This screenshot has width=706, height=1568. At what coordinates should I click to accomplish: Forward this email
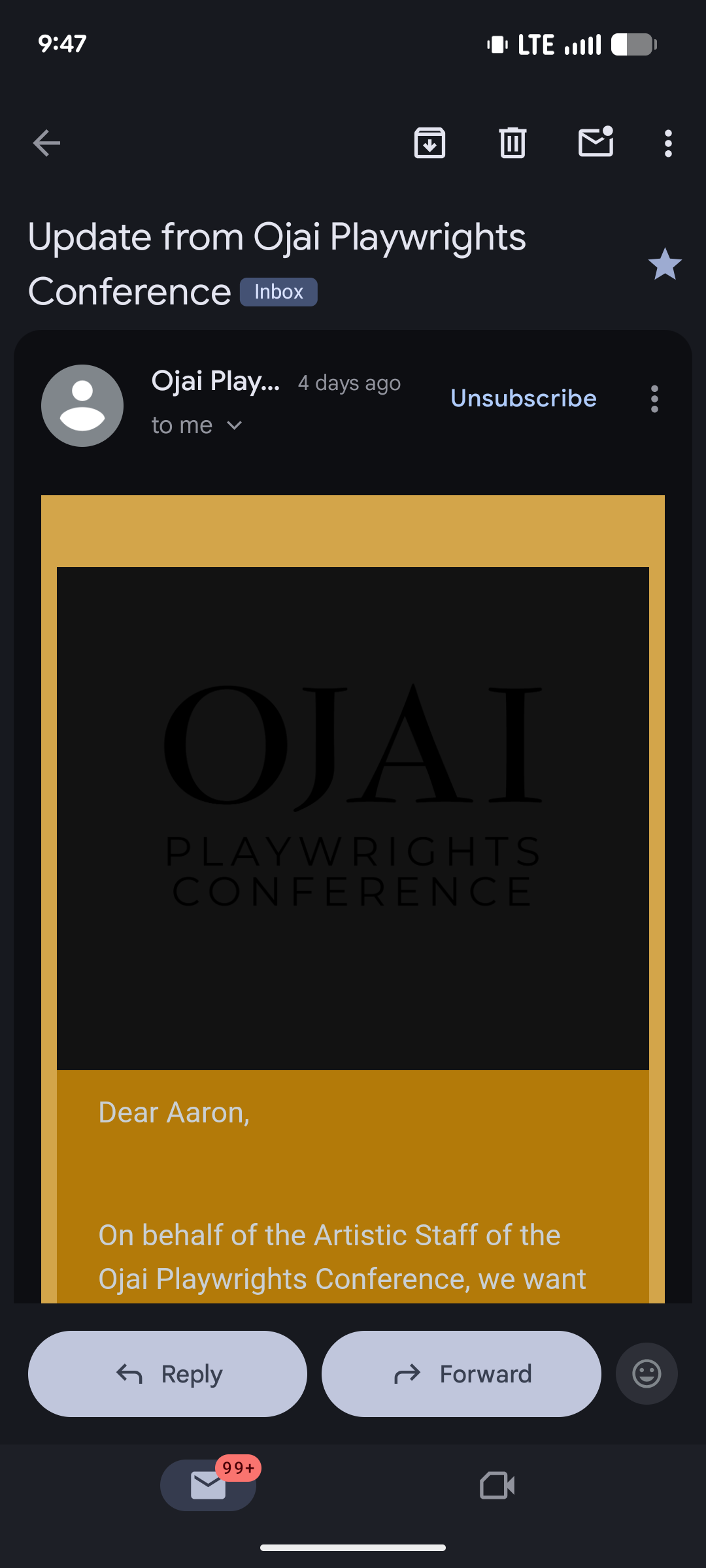pyautogui.click(x=461, y=1374)
